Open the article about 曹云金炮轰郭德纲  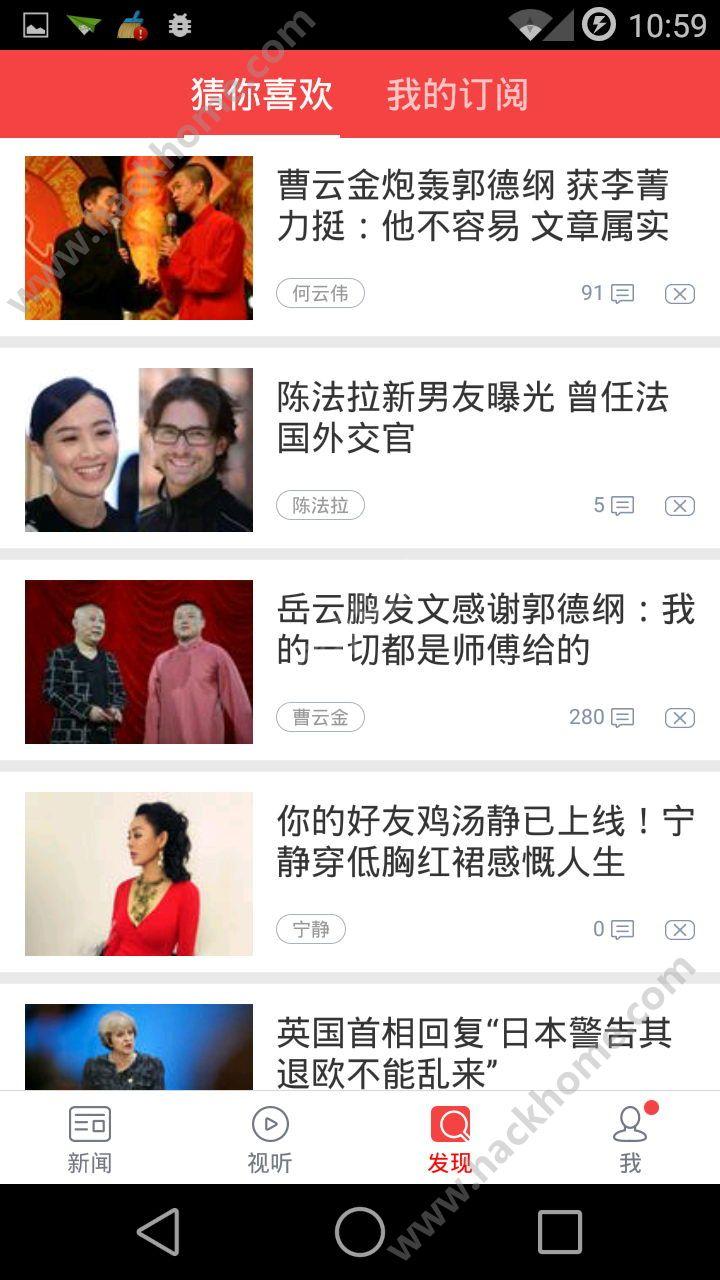point(472,206)
